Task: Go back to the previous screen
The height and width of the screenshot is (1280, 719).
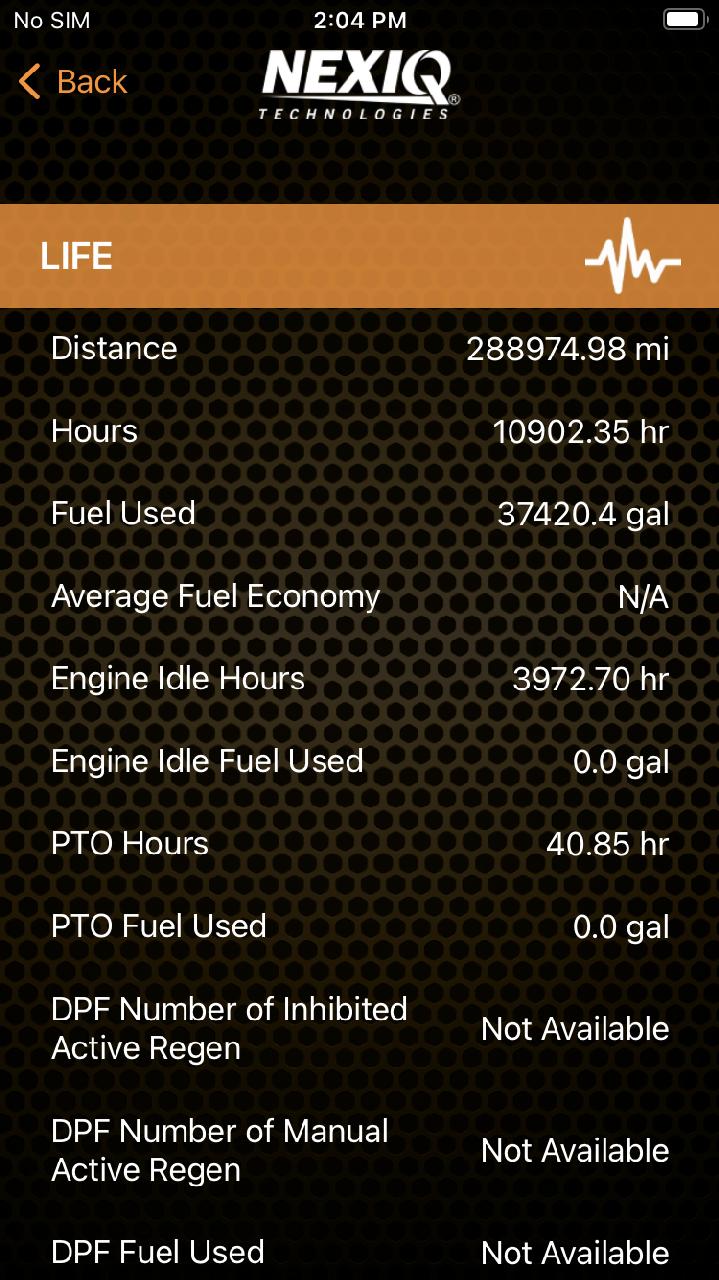Action: coord(73,82)
